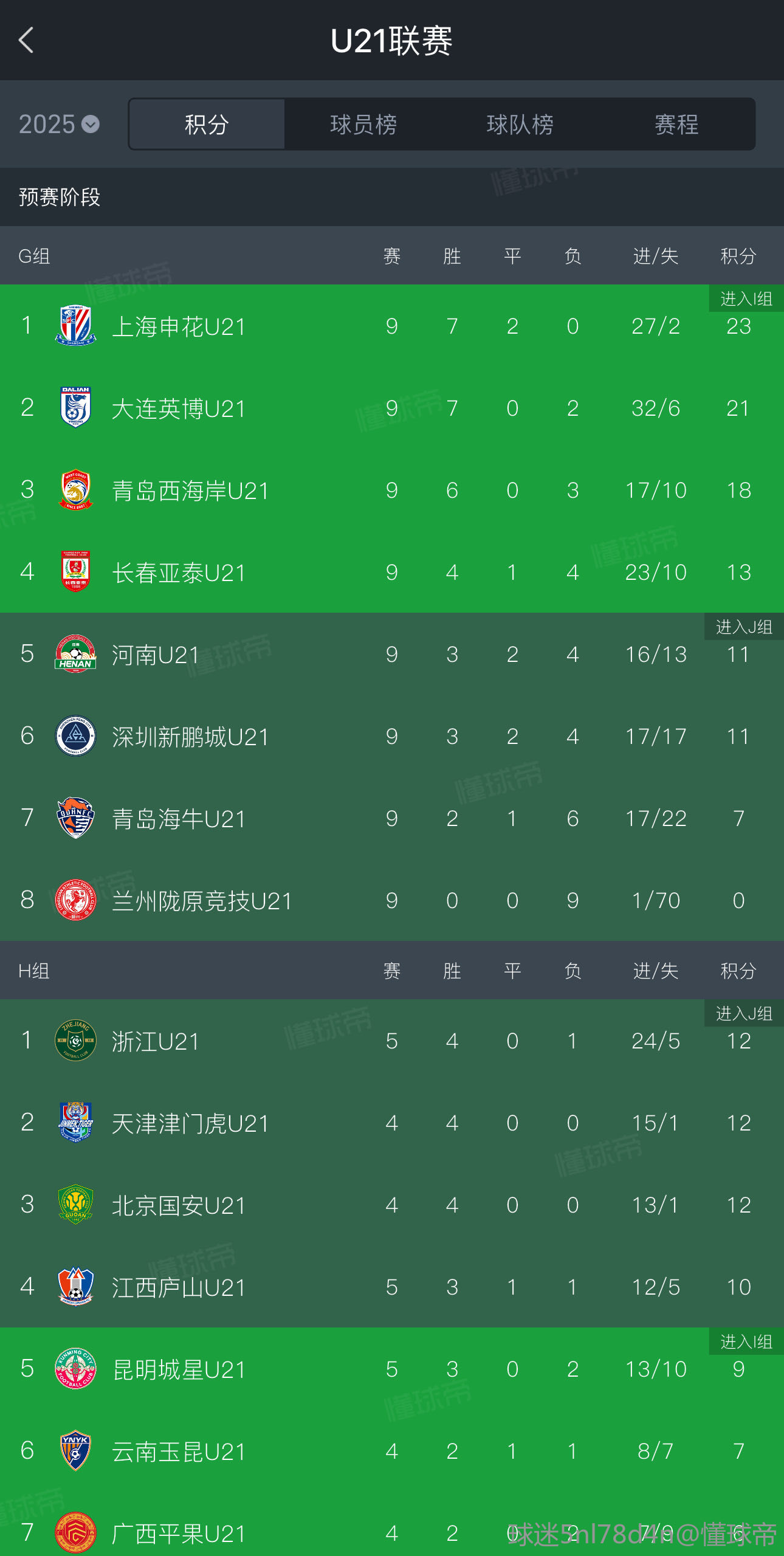Select the 积分 standings tab
Viewport: 784px width, 1556px height.
pos(207,125)
